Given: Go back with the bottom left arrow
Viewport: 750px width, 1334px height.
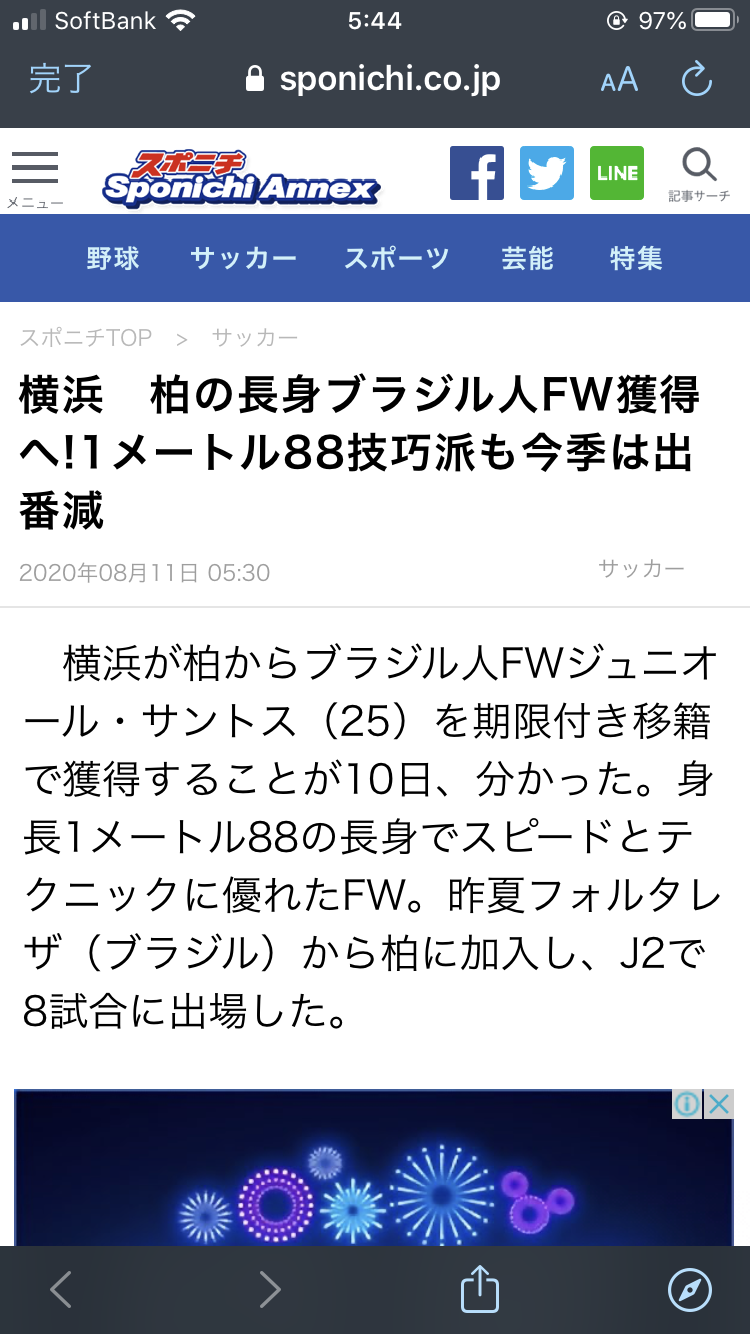Looking at the screenshot, I should [61, 1290].
